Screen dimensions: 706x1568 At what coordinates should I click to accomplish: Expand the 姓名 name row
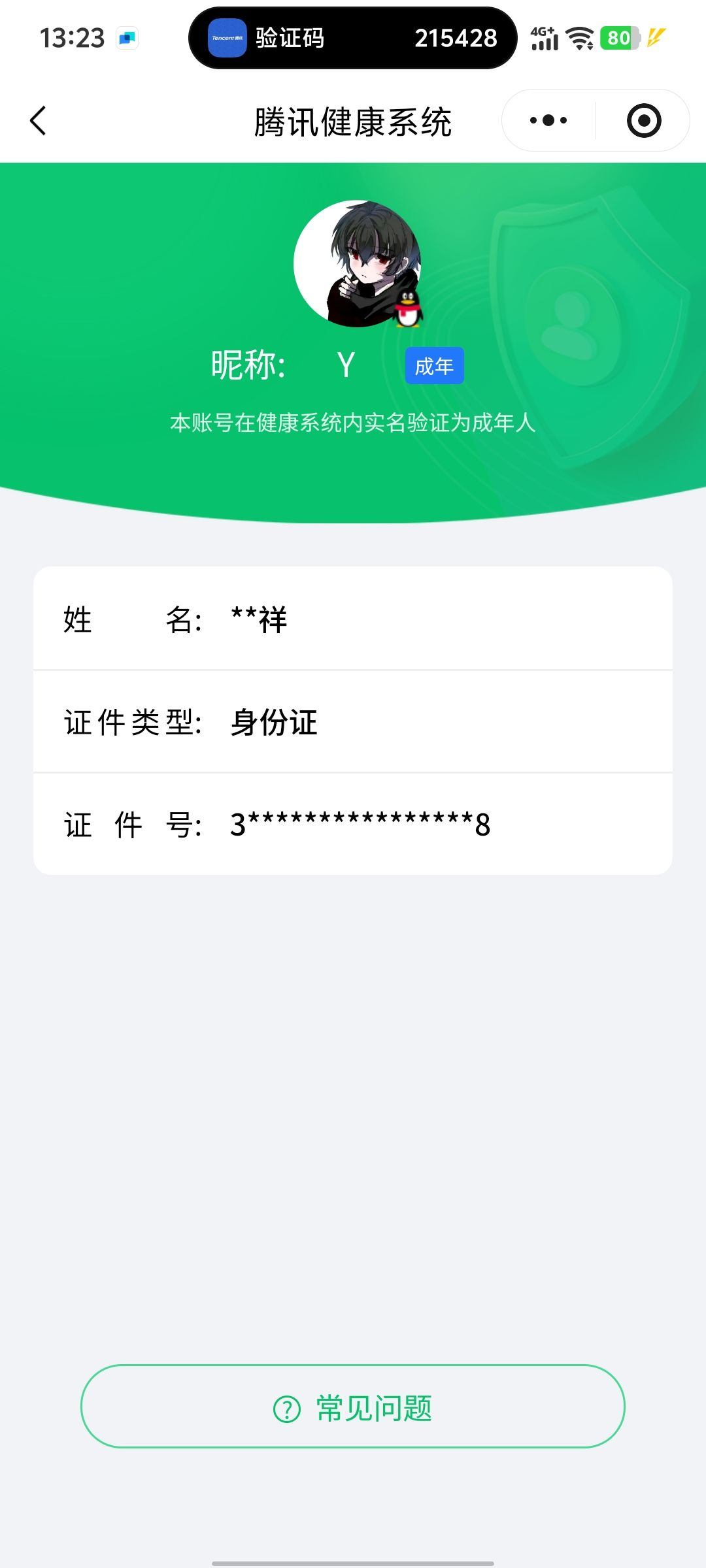click(x=353, y=621)
